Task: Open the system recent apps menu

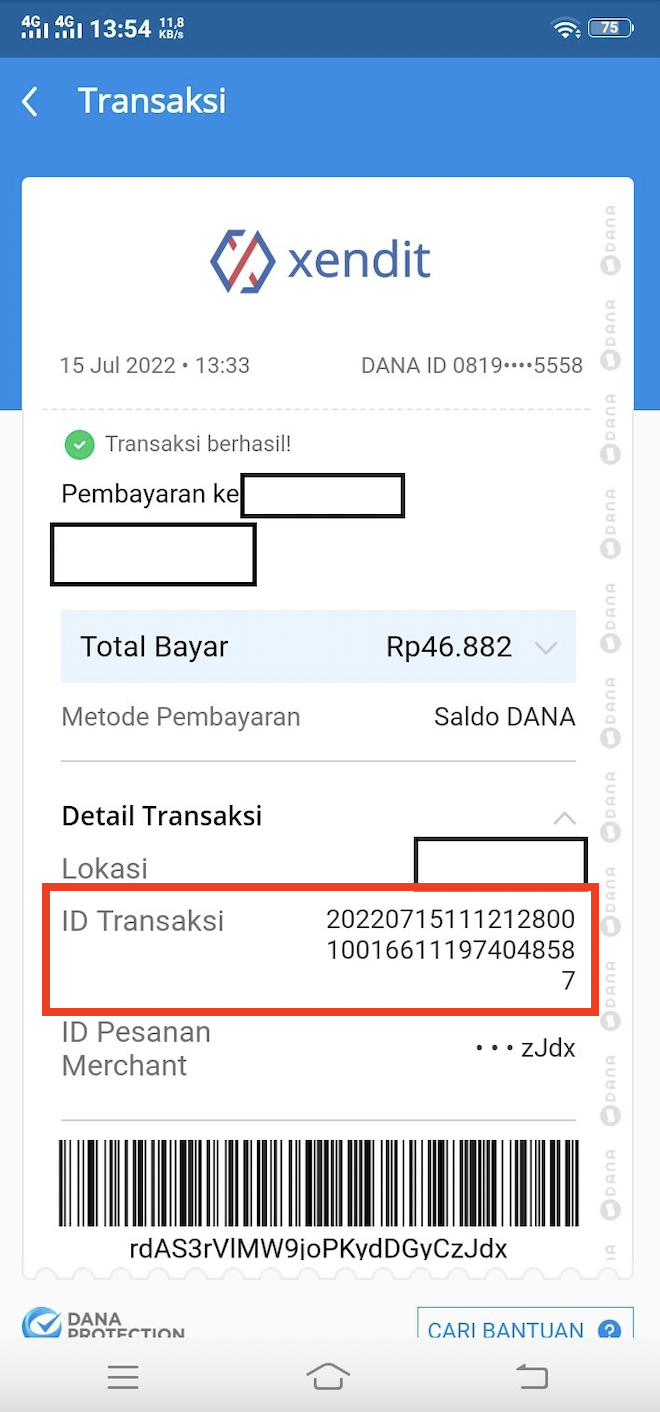Action: [x=123, y=1378]
